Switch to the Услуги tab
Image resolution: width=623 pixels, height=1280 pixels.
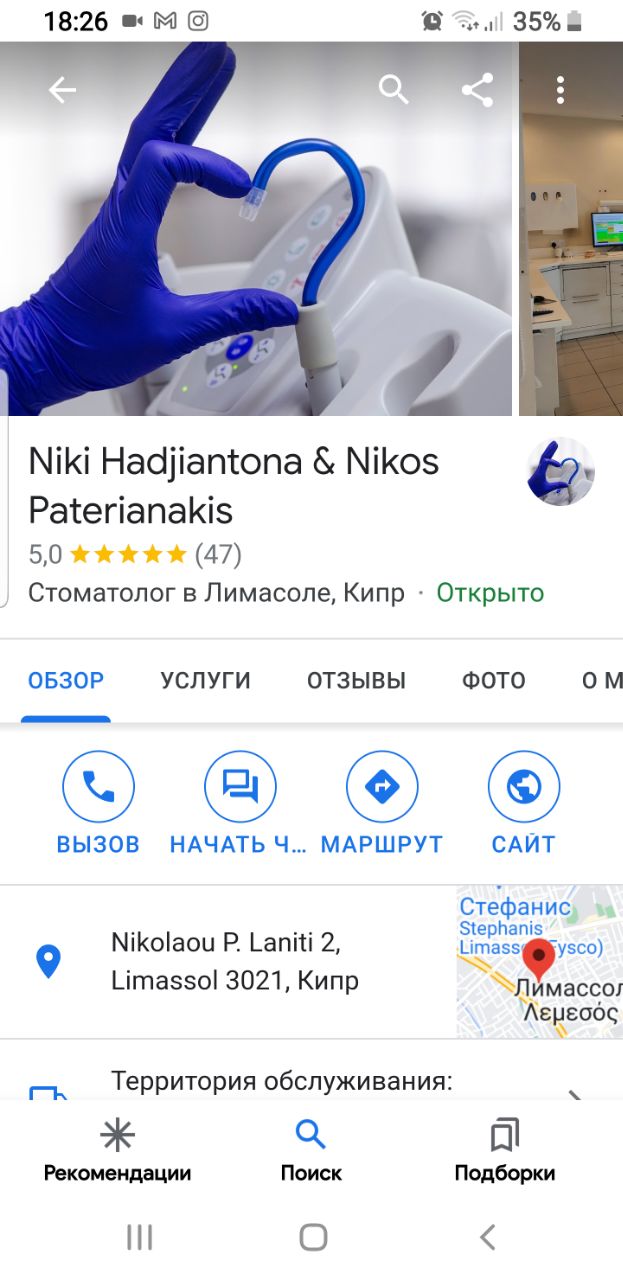coord(205,681)
